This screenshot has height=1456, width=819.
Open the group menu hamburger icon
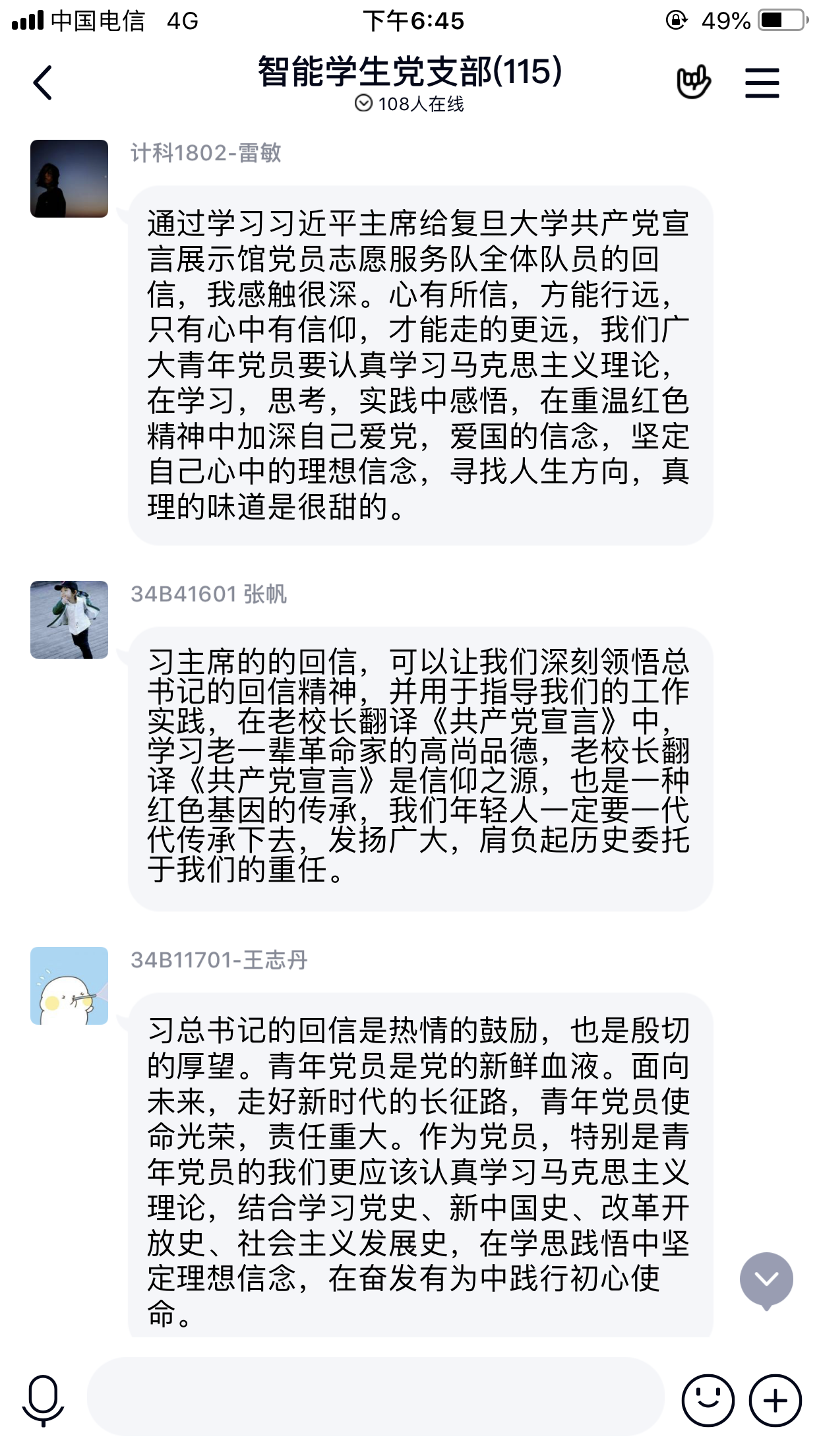(762, 83)
